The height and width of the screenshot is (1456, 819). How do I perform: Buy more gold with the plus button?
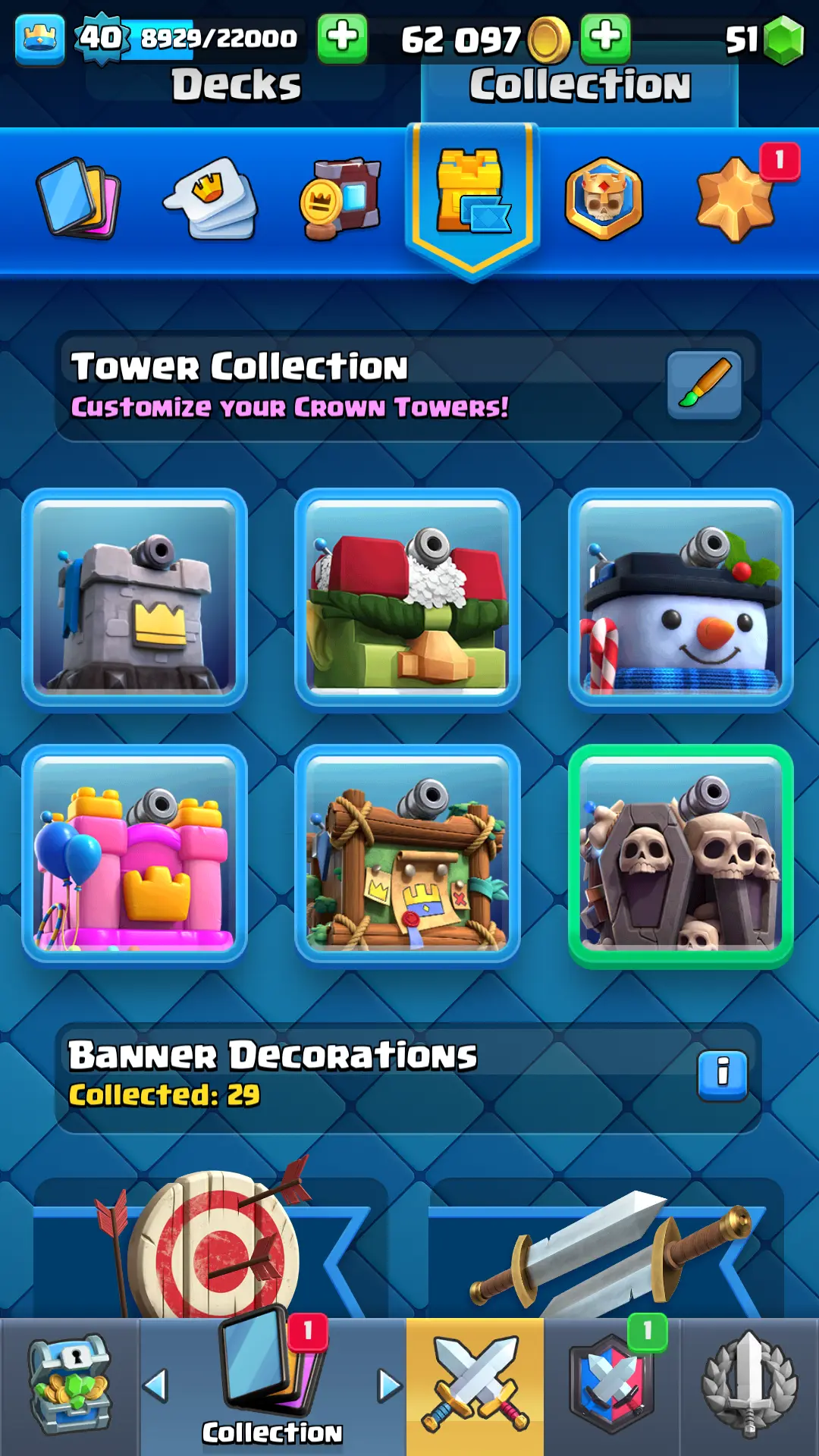point(605,36)
